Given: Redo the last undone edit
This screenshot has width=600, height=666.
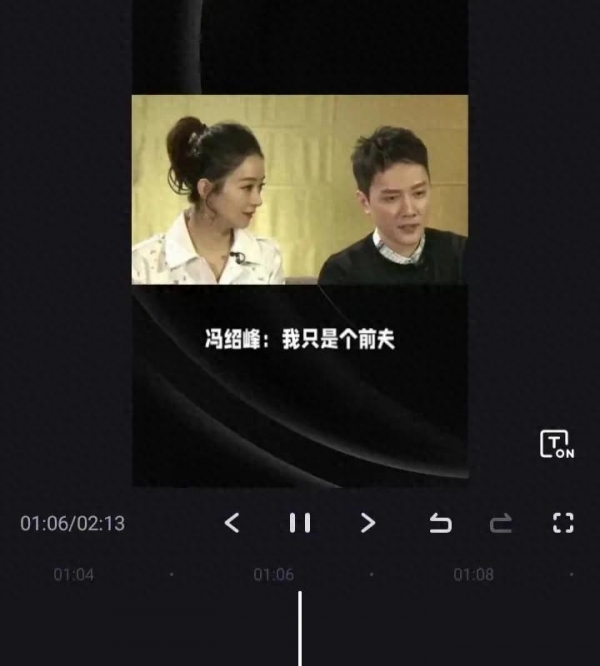Looking at the screenshot, I should point(501,523).
